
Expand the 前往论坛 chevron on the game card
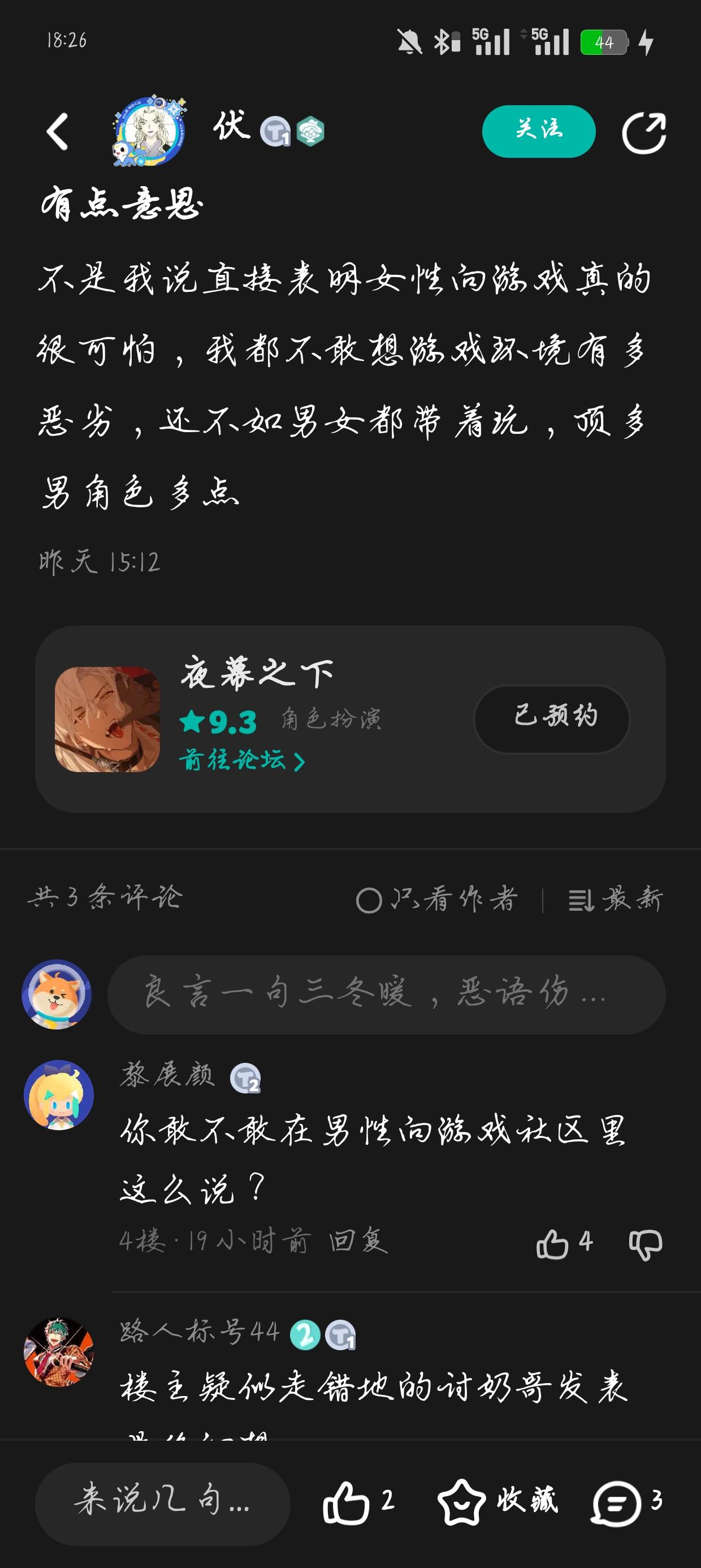(x=297, y=761)
